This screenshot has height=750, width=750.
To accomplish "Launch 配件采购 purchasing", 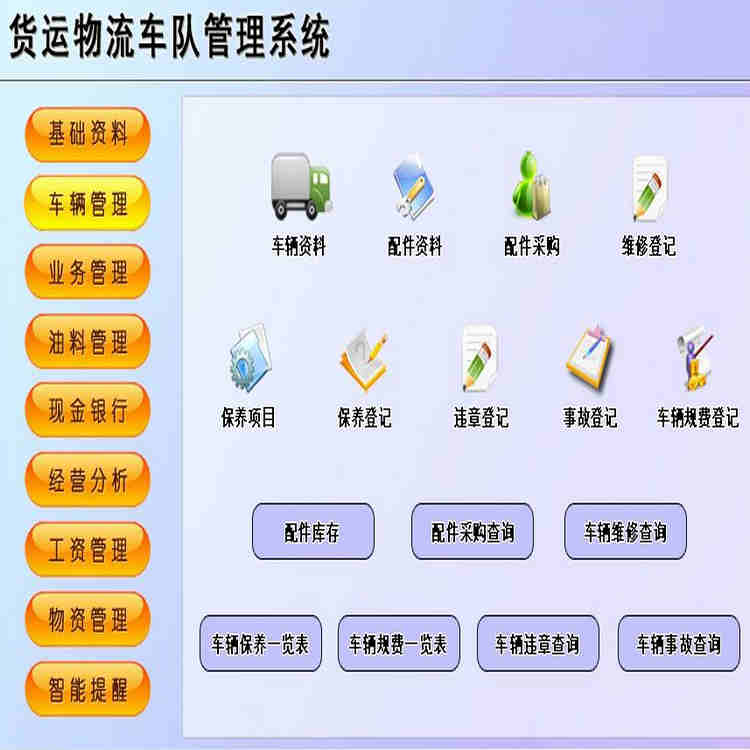I will (531, 188).
